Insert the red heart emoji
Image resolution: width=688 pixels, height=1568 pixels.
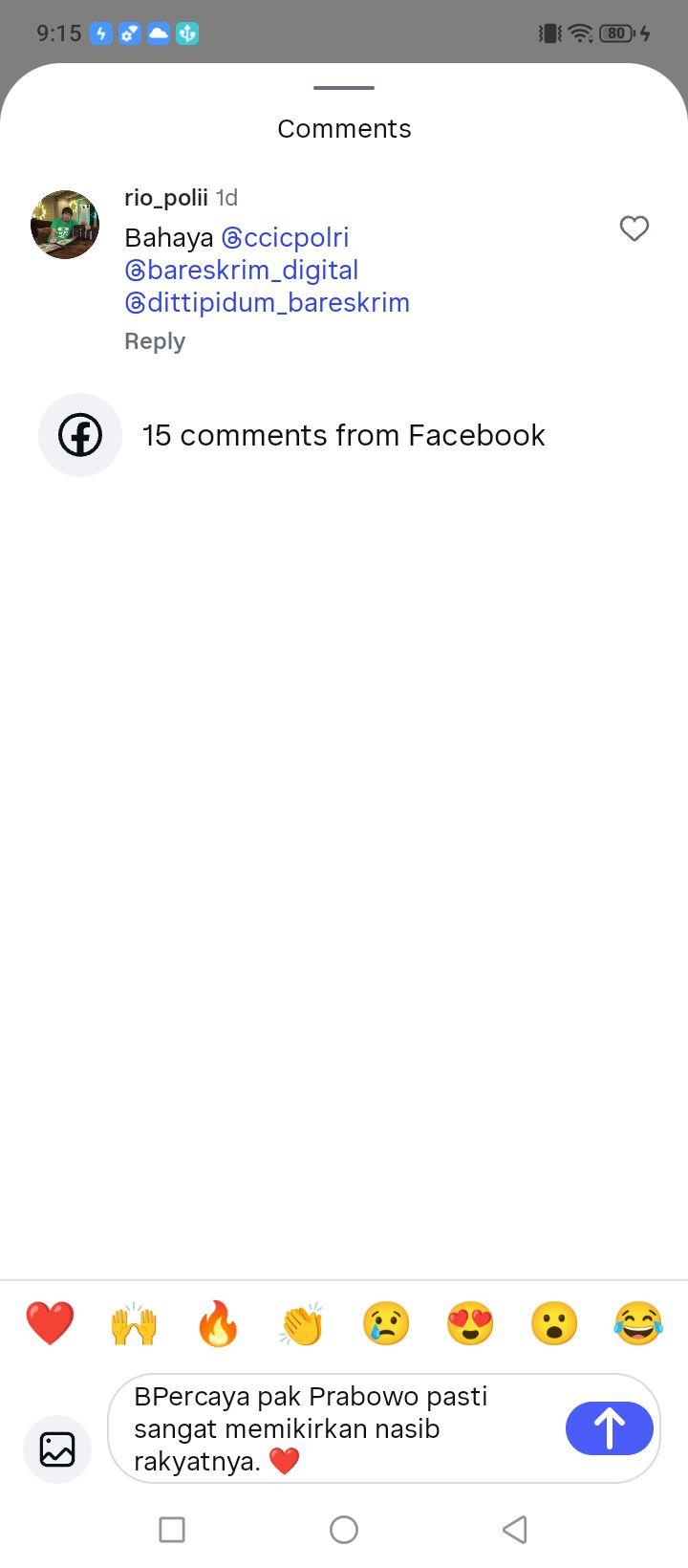[x=50, y=1324]
